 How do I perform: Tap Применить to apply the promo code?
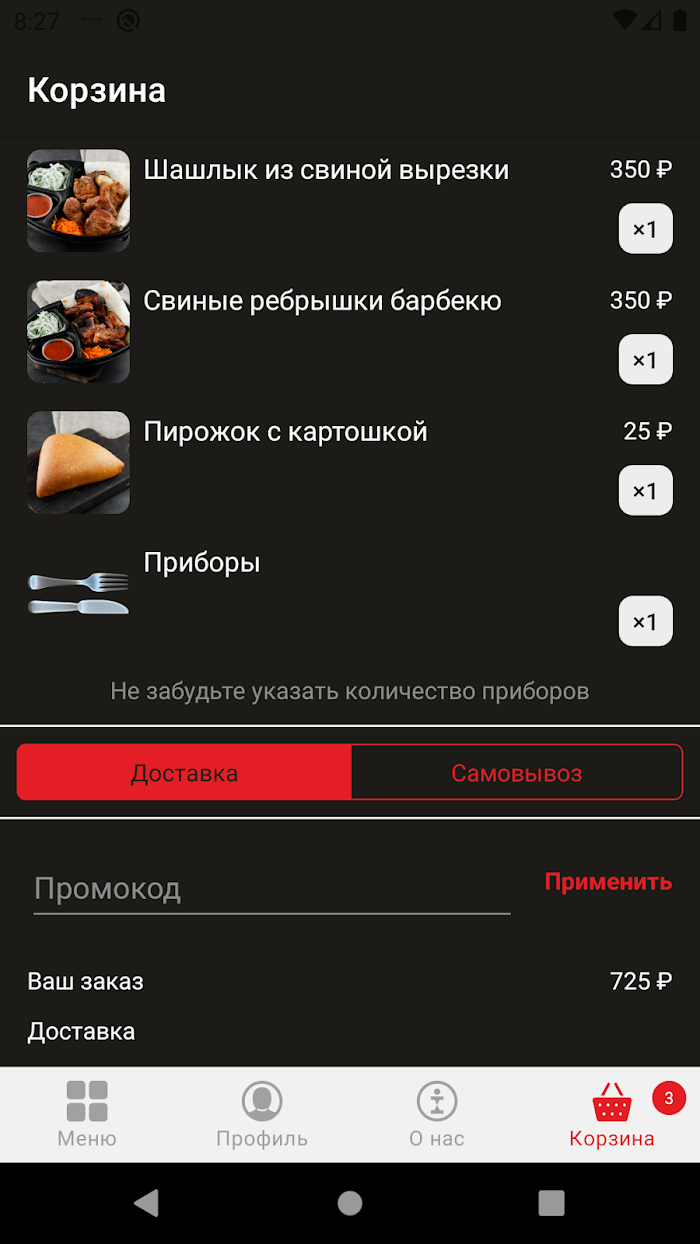[608, 882]
